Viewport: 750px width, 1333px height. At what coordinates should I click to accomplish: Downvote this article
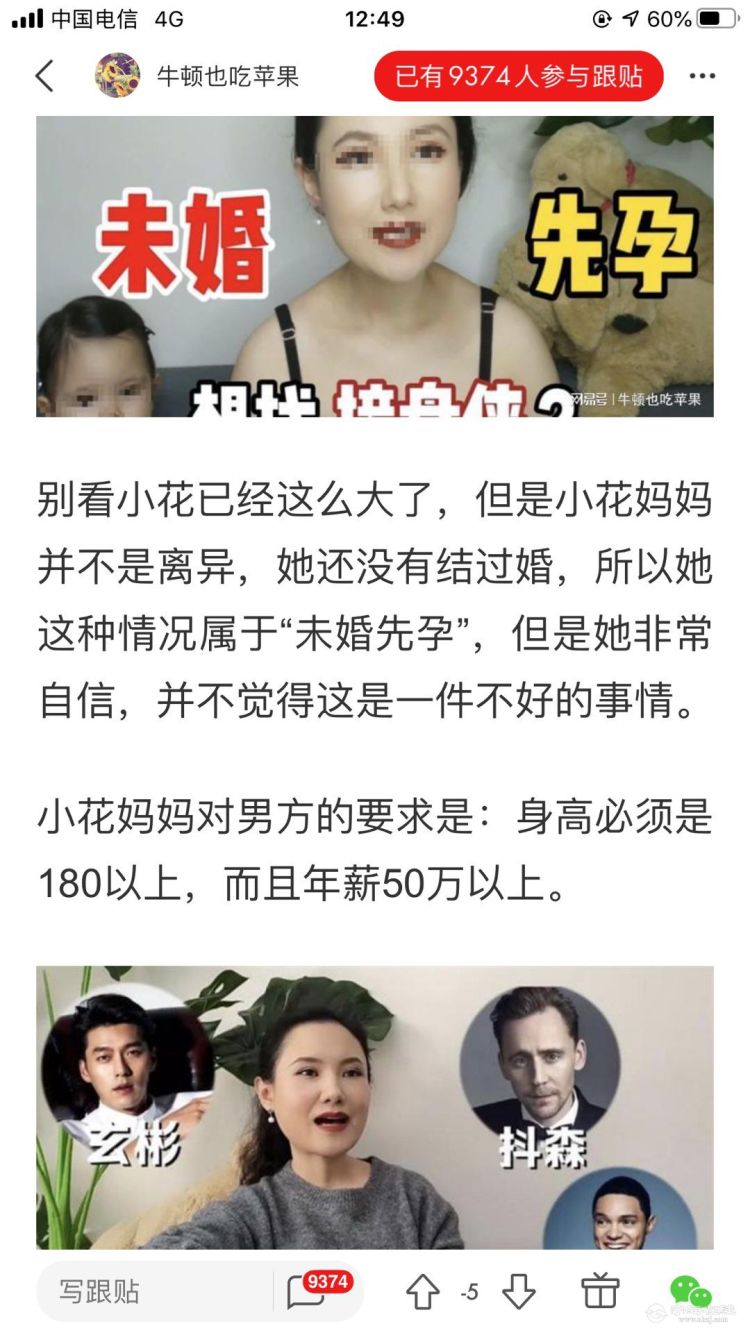518,1293
